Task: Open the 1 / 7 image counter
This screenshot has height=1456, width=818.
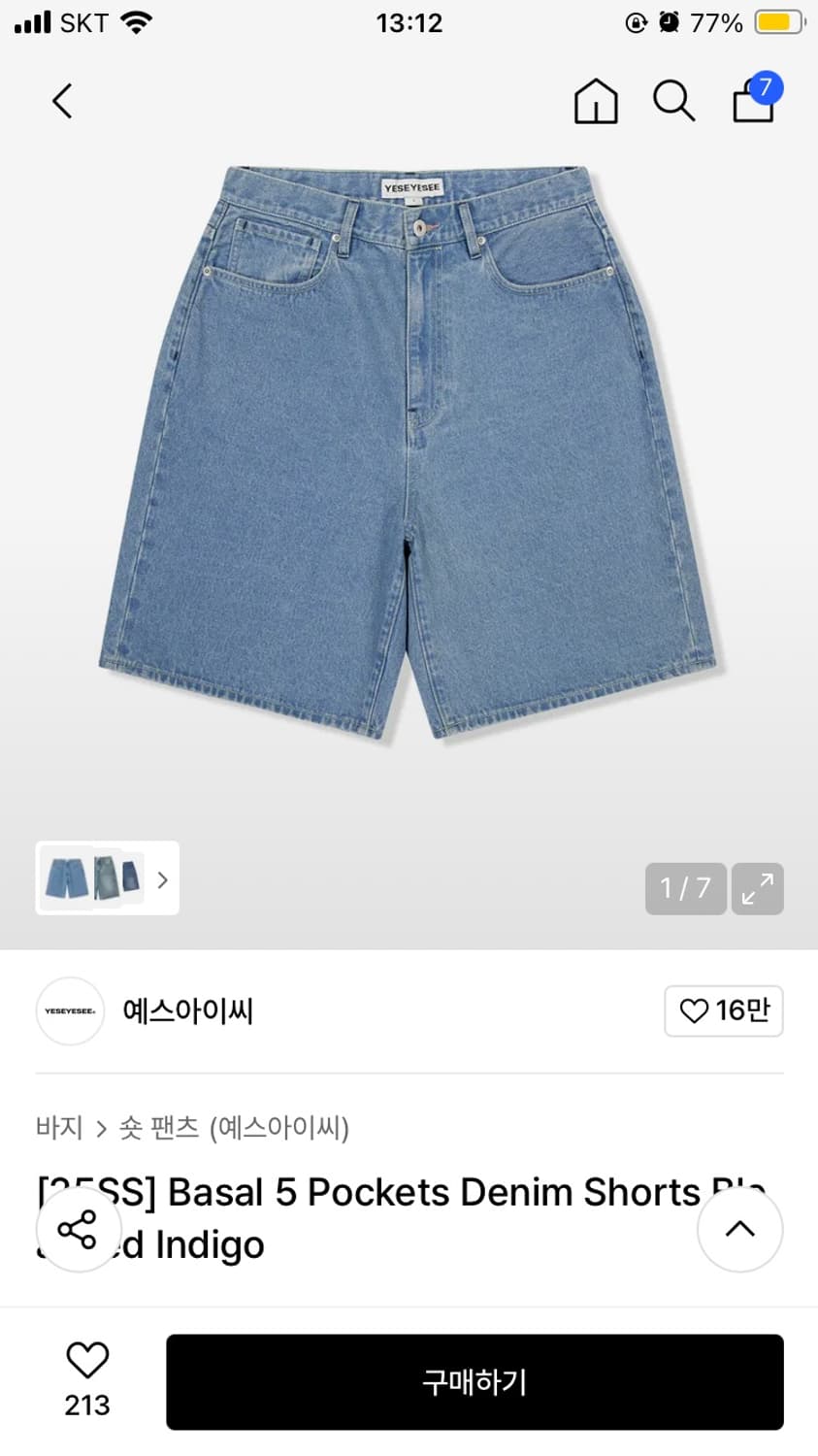Action: 684,888
